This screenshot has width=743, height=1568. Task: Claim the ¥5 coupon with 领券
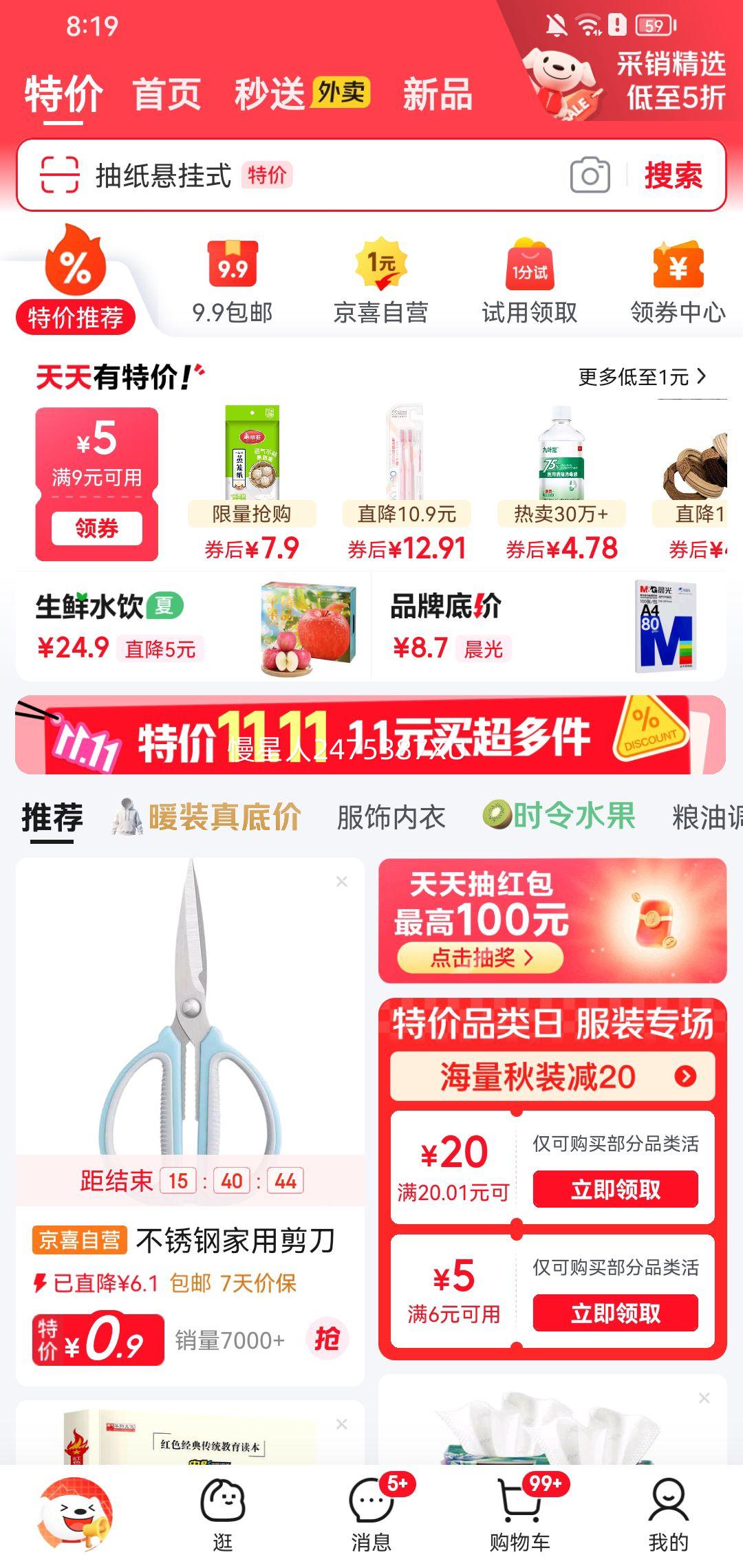(96, 528)
